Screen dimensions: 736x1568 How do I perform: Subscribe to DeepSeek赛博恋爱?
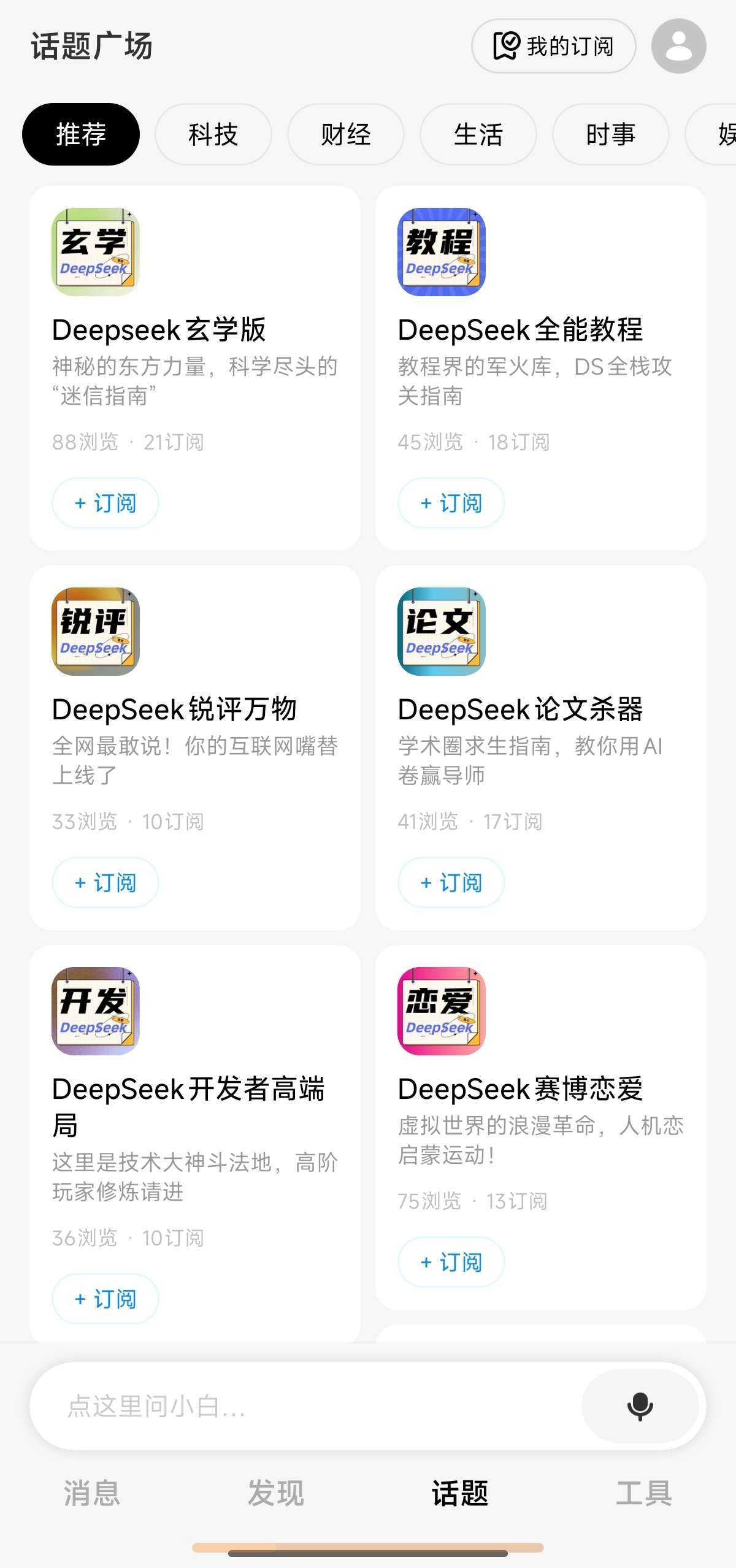pos(451,1262)
